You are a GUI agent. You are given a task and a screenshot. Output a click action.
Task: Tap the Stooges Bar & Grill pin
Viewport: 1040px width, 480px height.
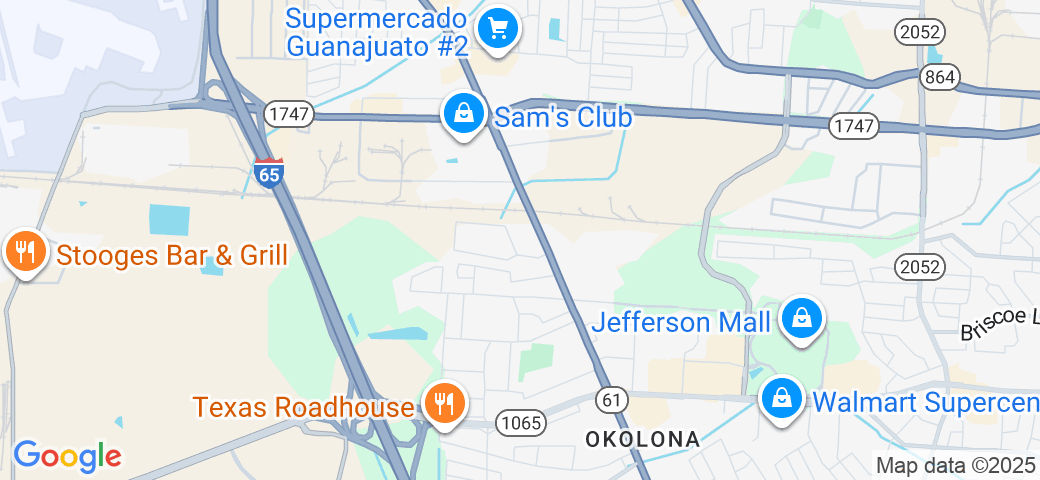pos(24,252)
